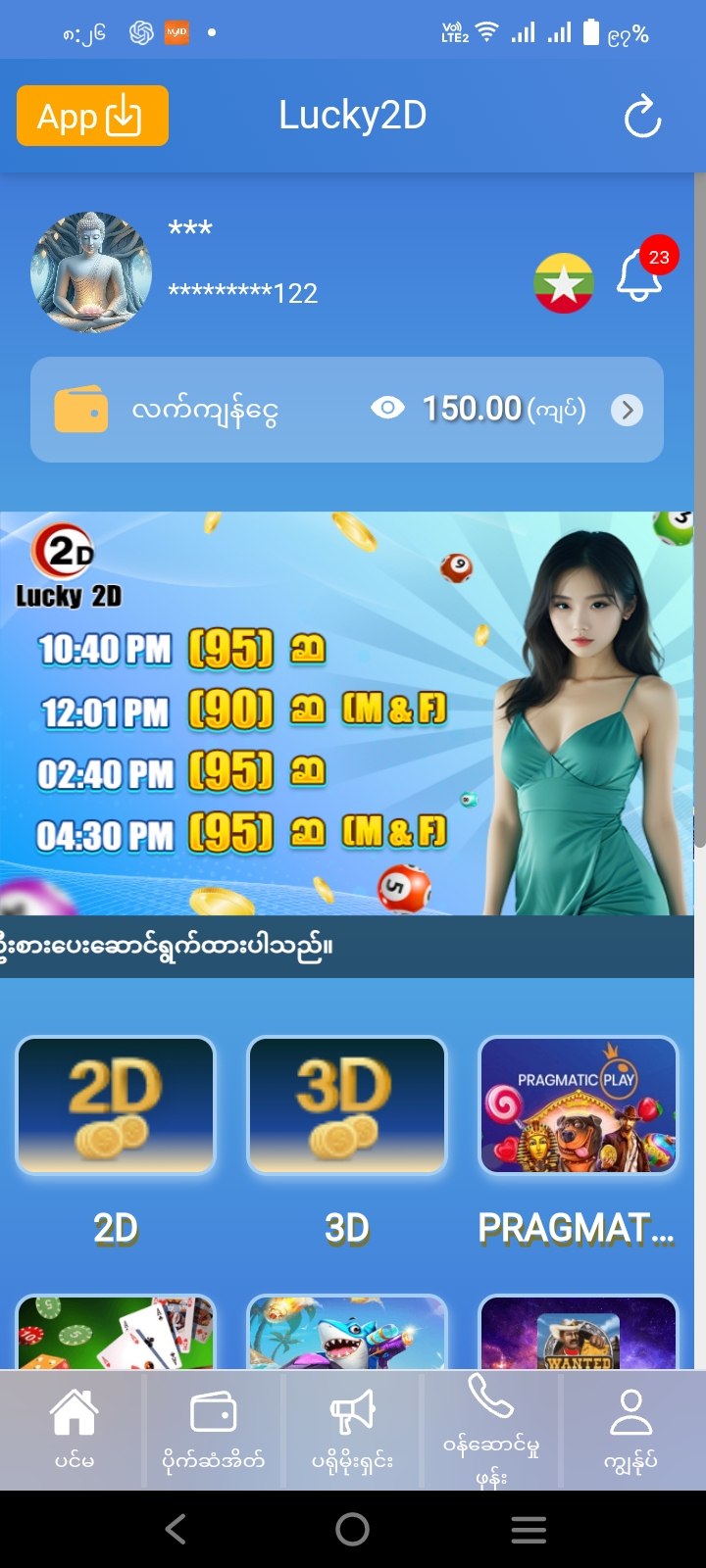Open the profile avatar
The image size is (706, 1568).
tap(91, 272)
